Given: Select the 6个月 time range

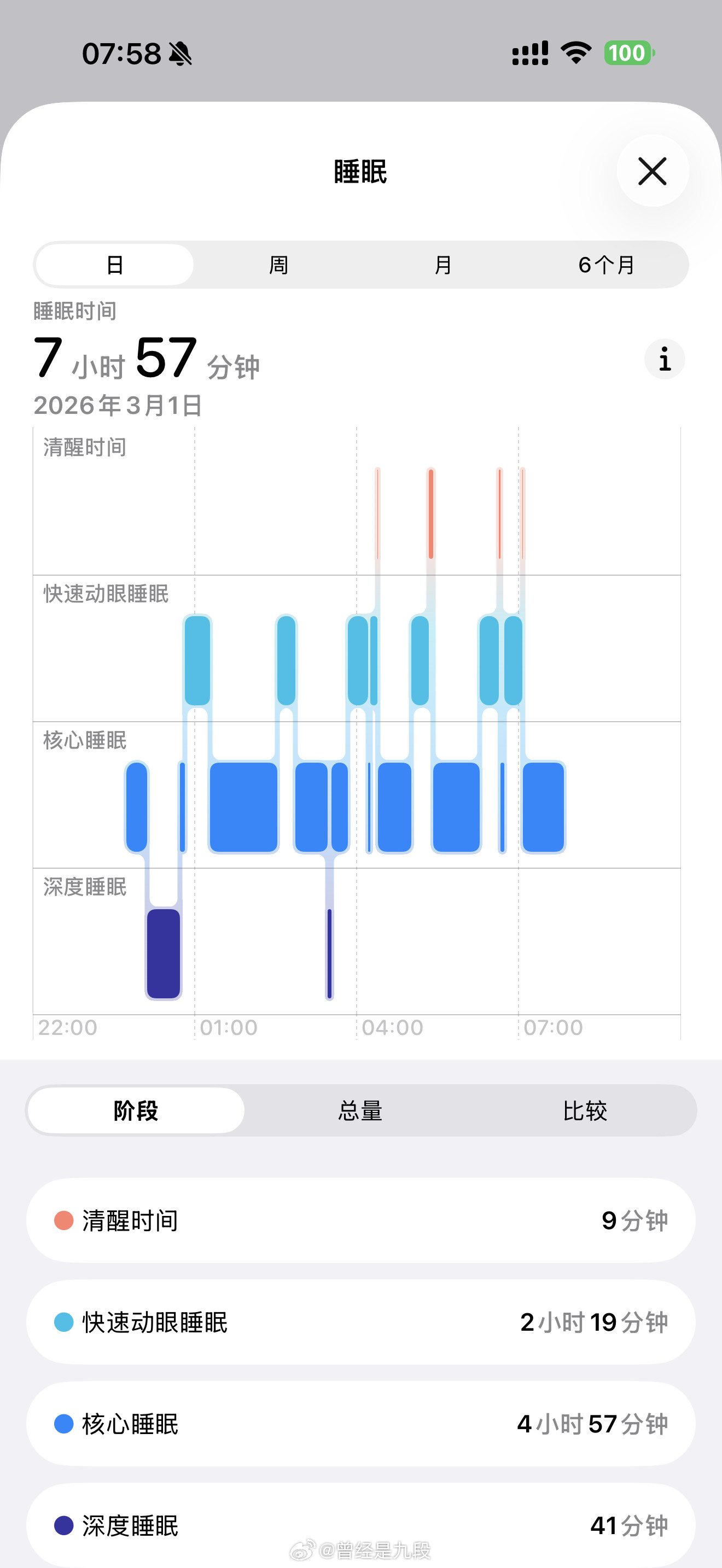Looking at the screenshot, I should [x=605, y=264].
